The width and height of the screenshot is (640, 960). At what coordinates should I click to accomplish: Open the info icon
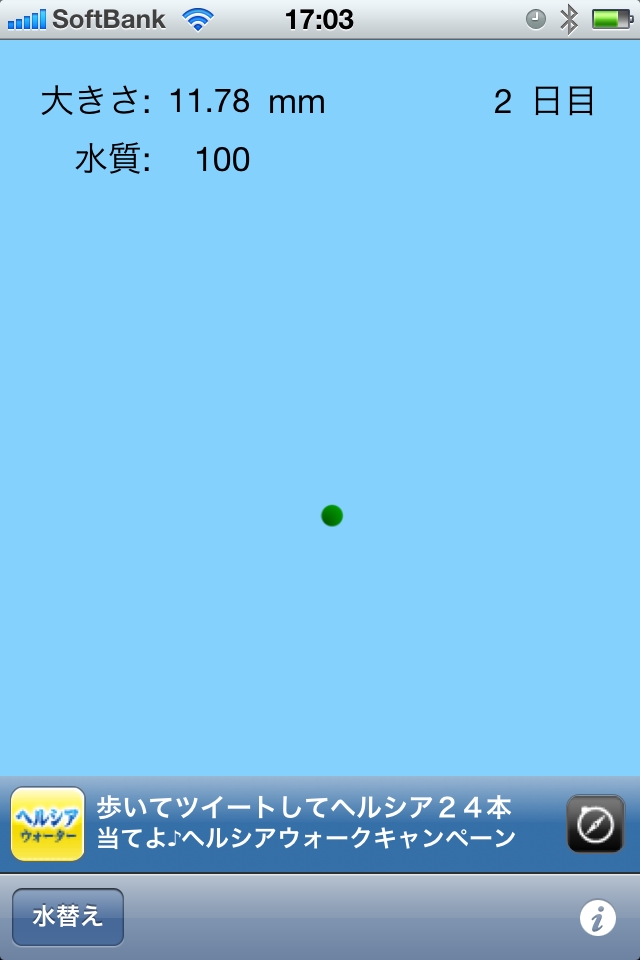(x=597, y=918)
